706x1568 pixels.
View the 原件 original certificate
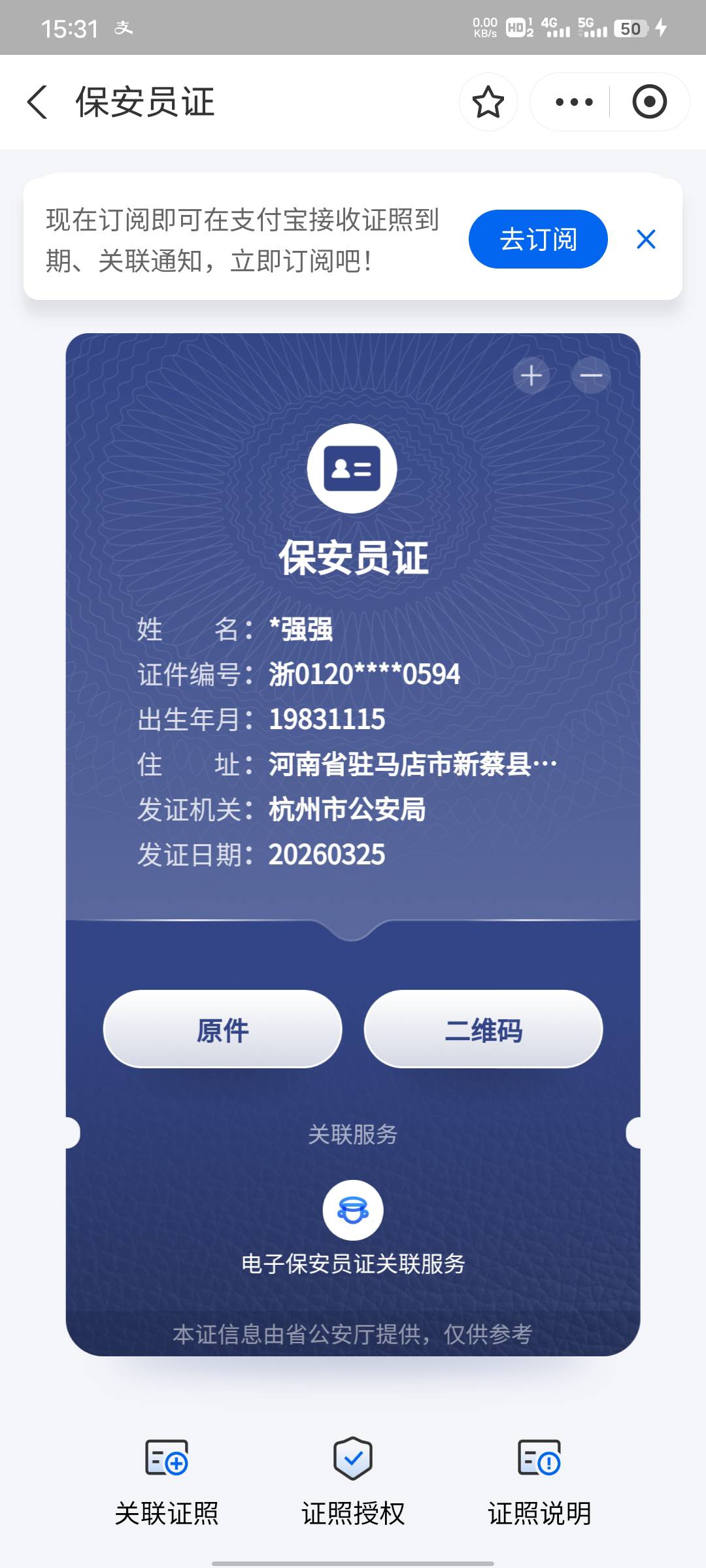tap(222, 1030)
